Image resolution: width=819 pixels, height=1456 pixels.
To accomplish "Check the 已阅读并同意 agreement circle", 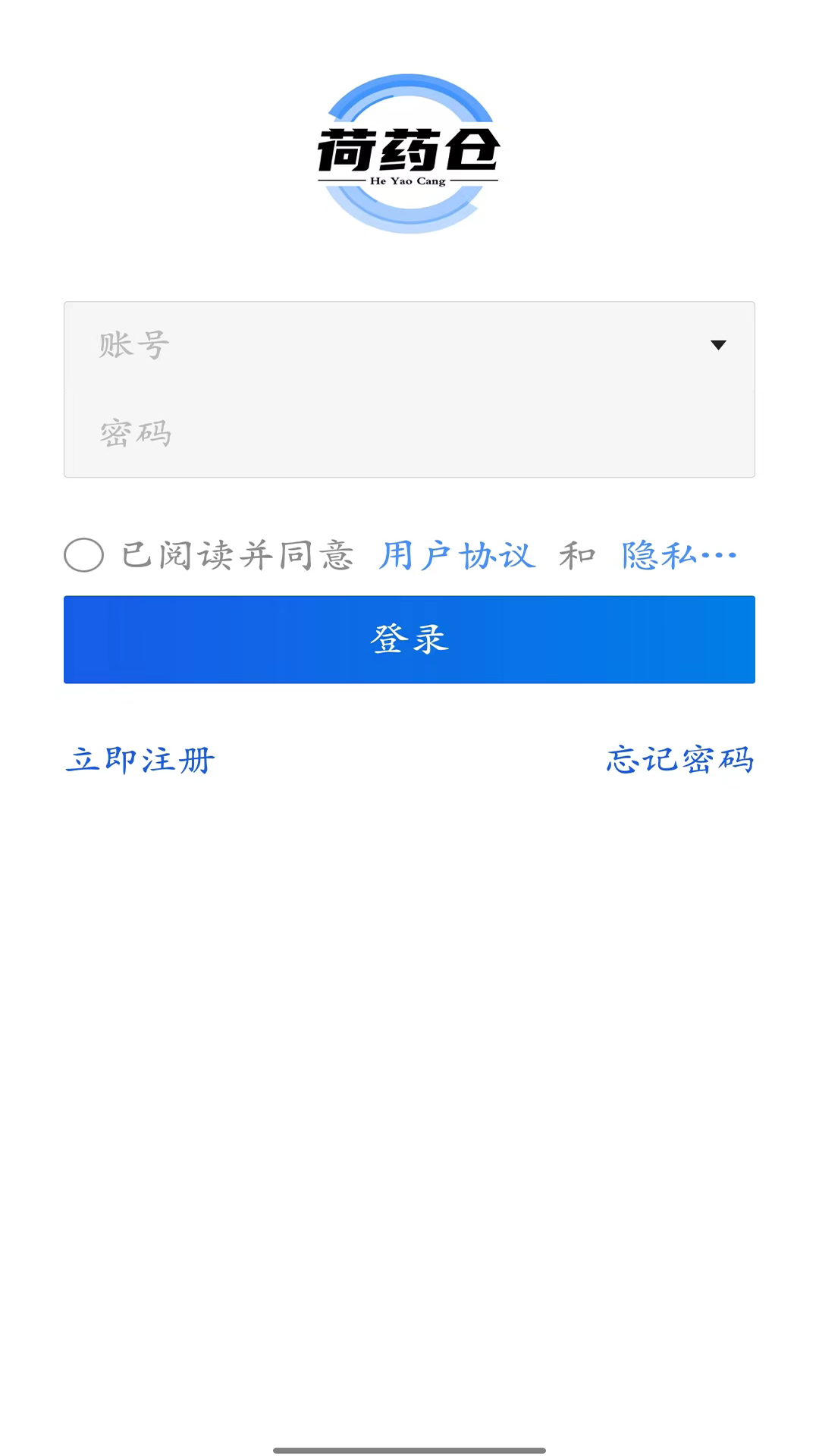I will (84, 555).
